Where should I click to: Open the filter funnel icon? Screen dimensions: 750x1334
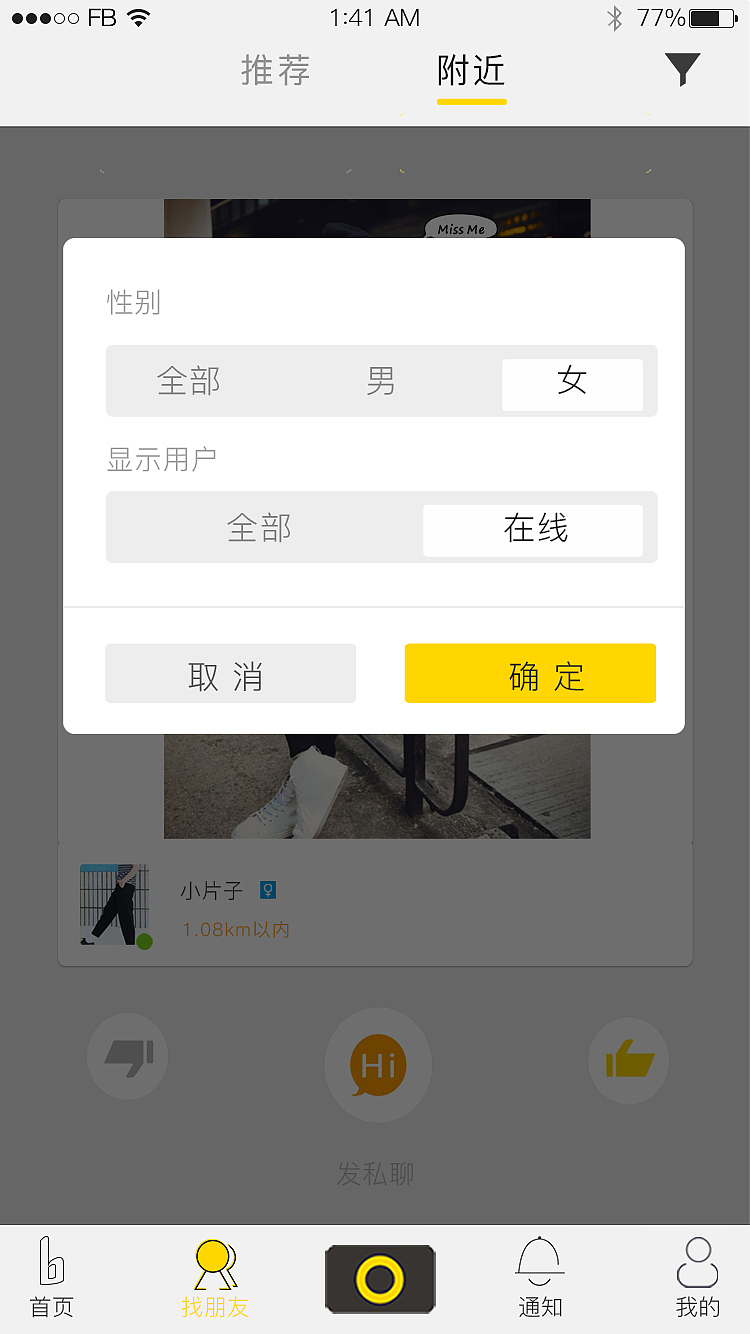point(682,69)
